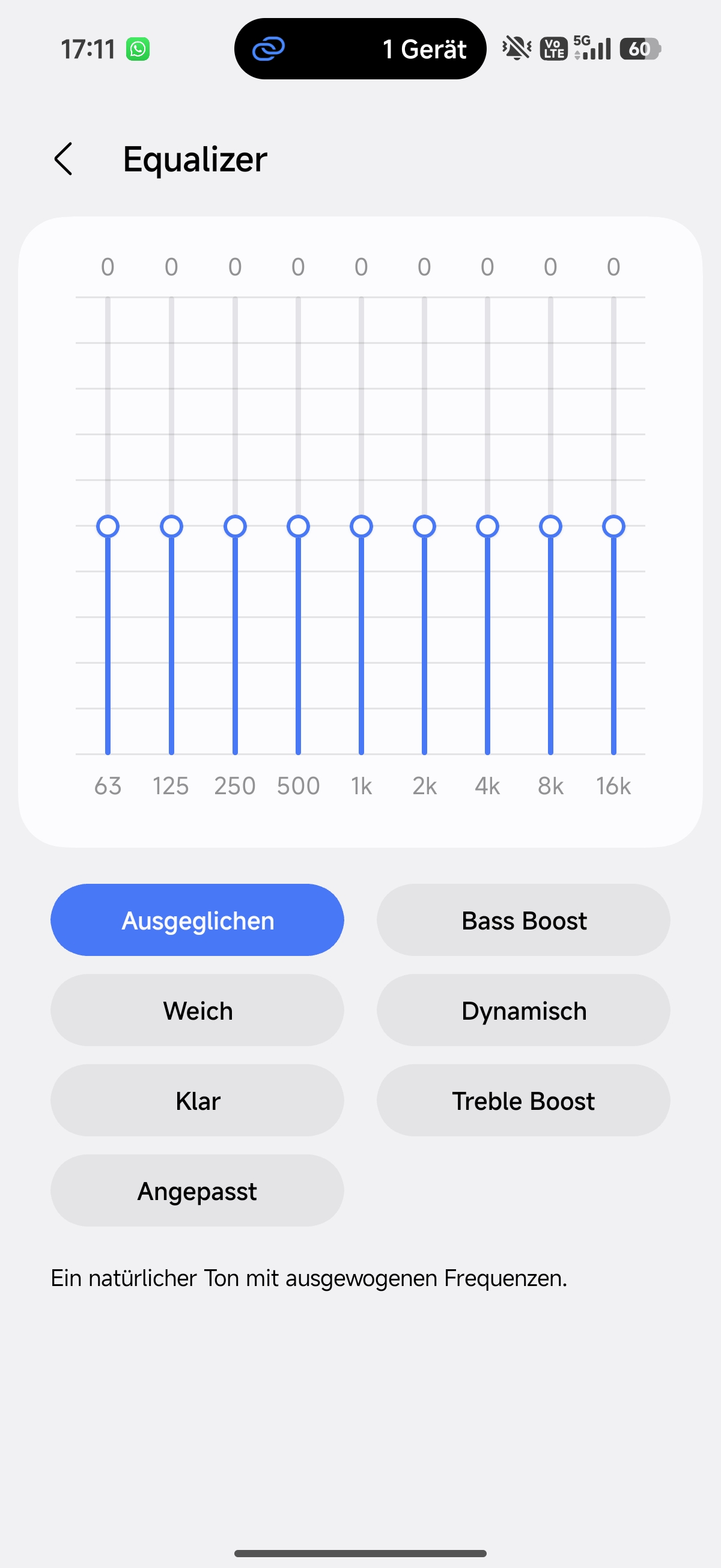The width and height of the screenshot is (721, 1568).
Task: Tap the 63 Hz slider handle
Action: point(108,527)
